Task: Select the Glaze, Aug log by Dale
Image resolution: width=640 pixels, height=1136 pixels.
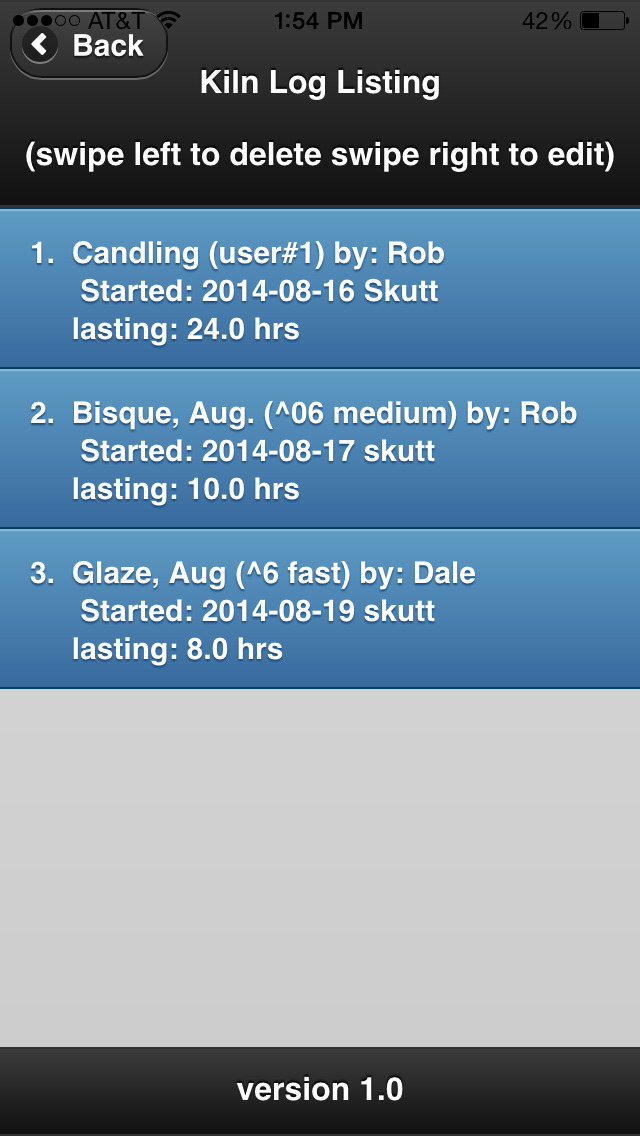Action: point(320,609)
